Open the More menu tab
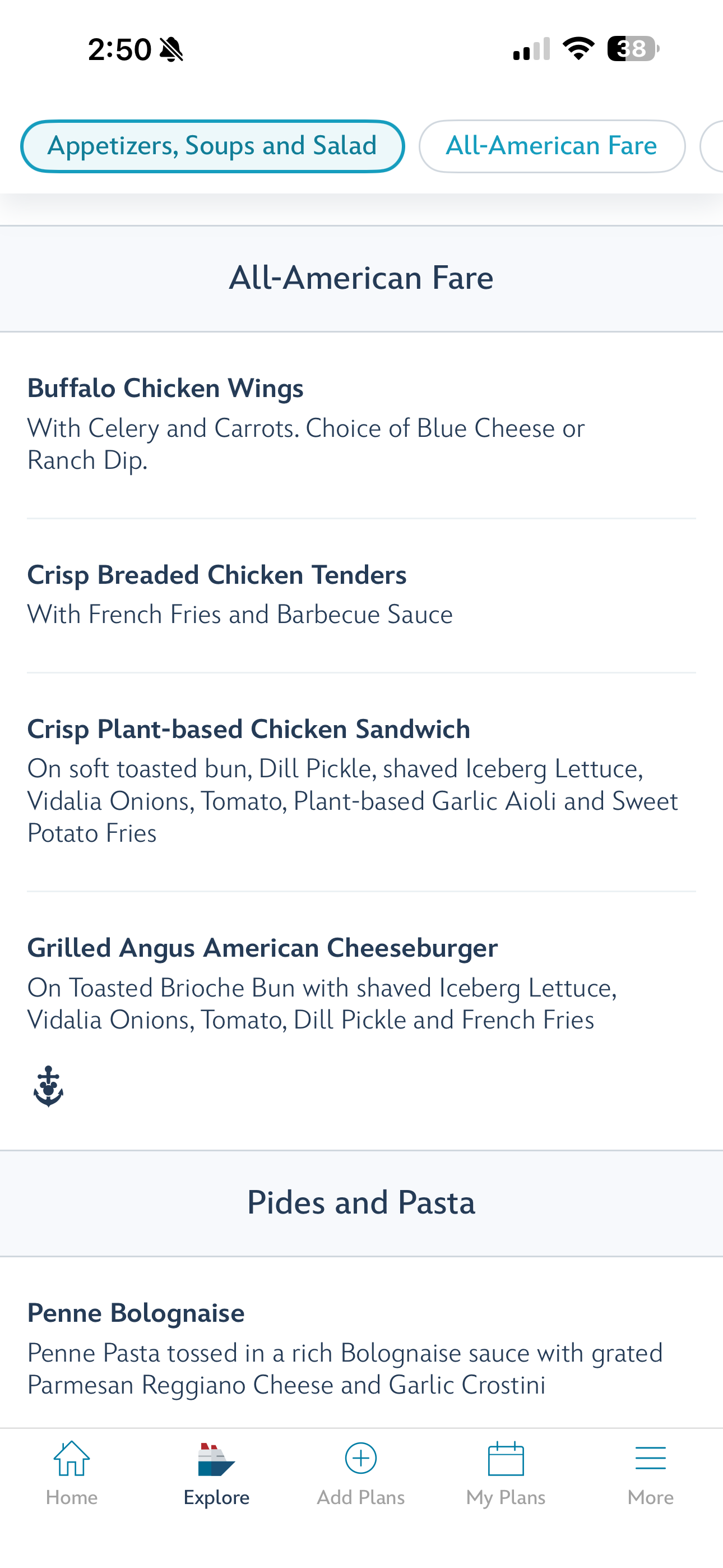The width and height of the screenshot is (723, 1568). pyautogui.click(x=650, y=1473)
